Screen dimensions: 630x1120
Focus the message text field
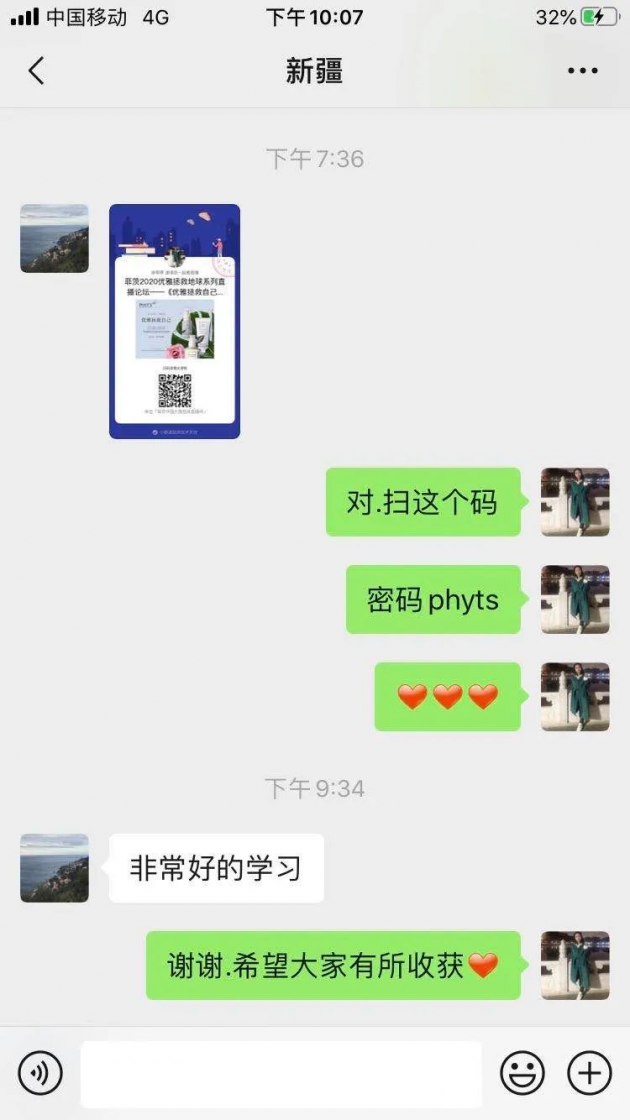(x=280, y=1073)
